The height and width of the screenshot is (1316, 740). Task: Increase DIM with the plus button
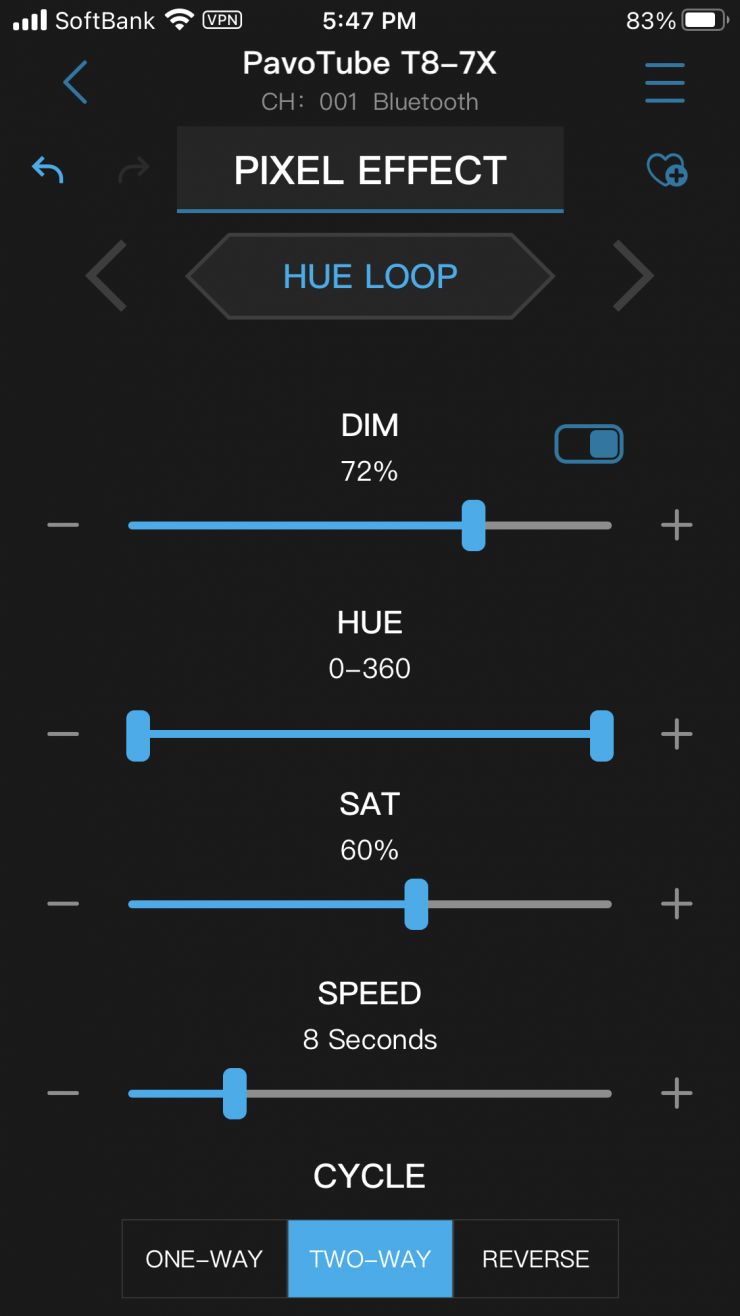[x=677, y=525]
